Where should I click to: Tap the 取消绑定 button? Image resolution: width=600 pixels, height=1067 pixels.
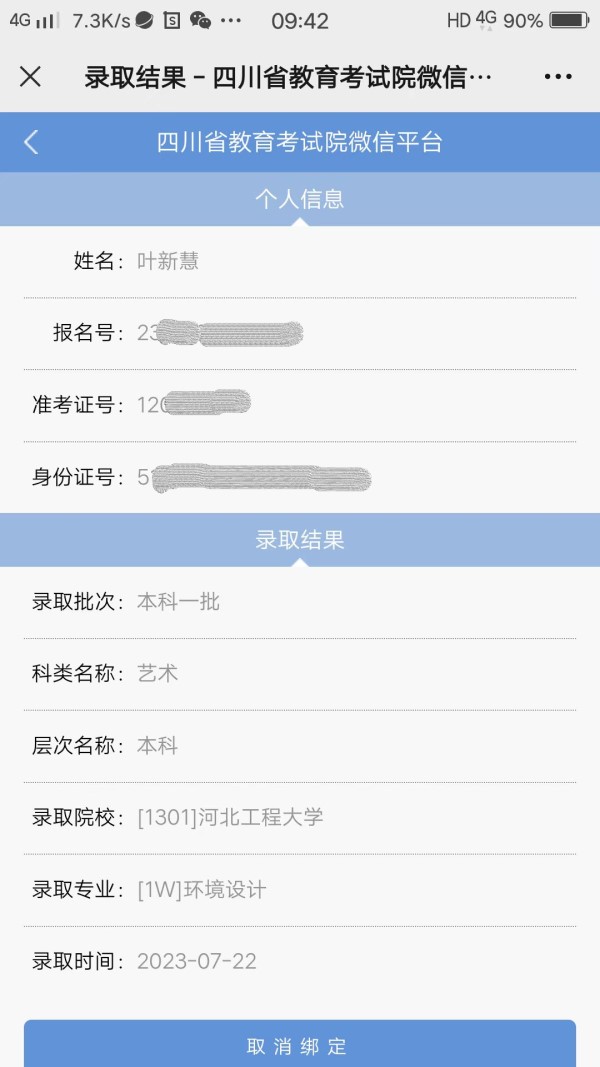click(300, 1043)
